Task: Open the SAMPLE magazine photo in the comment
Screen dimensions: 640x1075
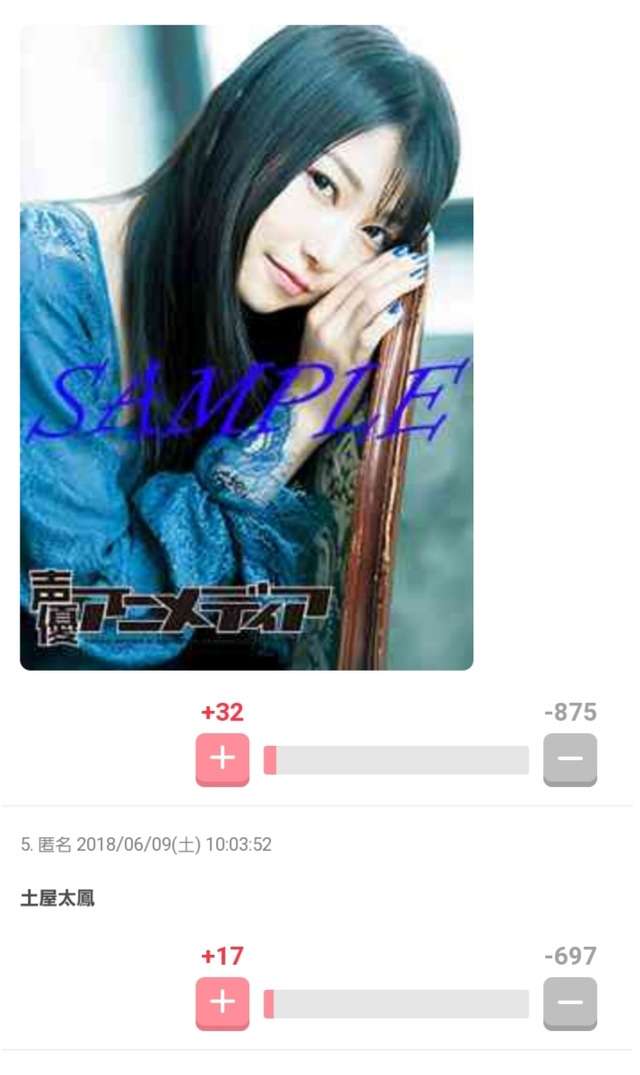Action: coord(246,347)
